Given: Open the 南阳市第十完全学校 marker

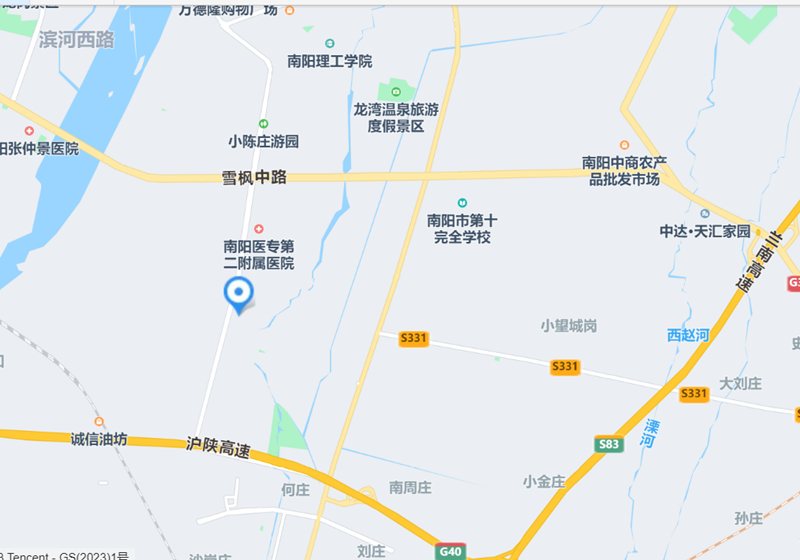Looking at the screenshot, I should click(x=461, y=203).
